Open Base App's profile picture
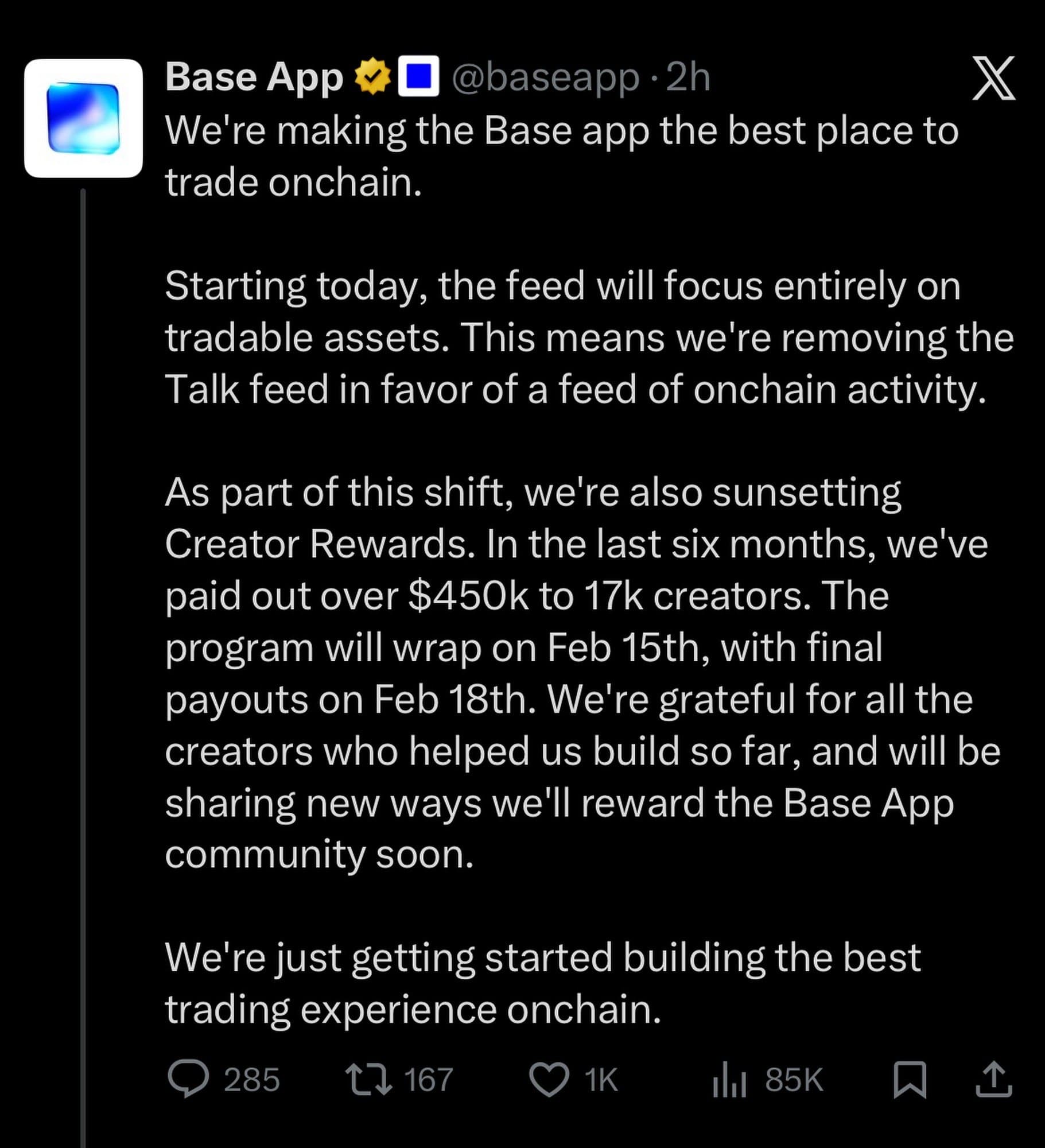1045x1148 pixels. [83, 118]
